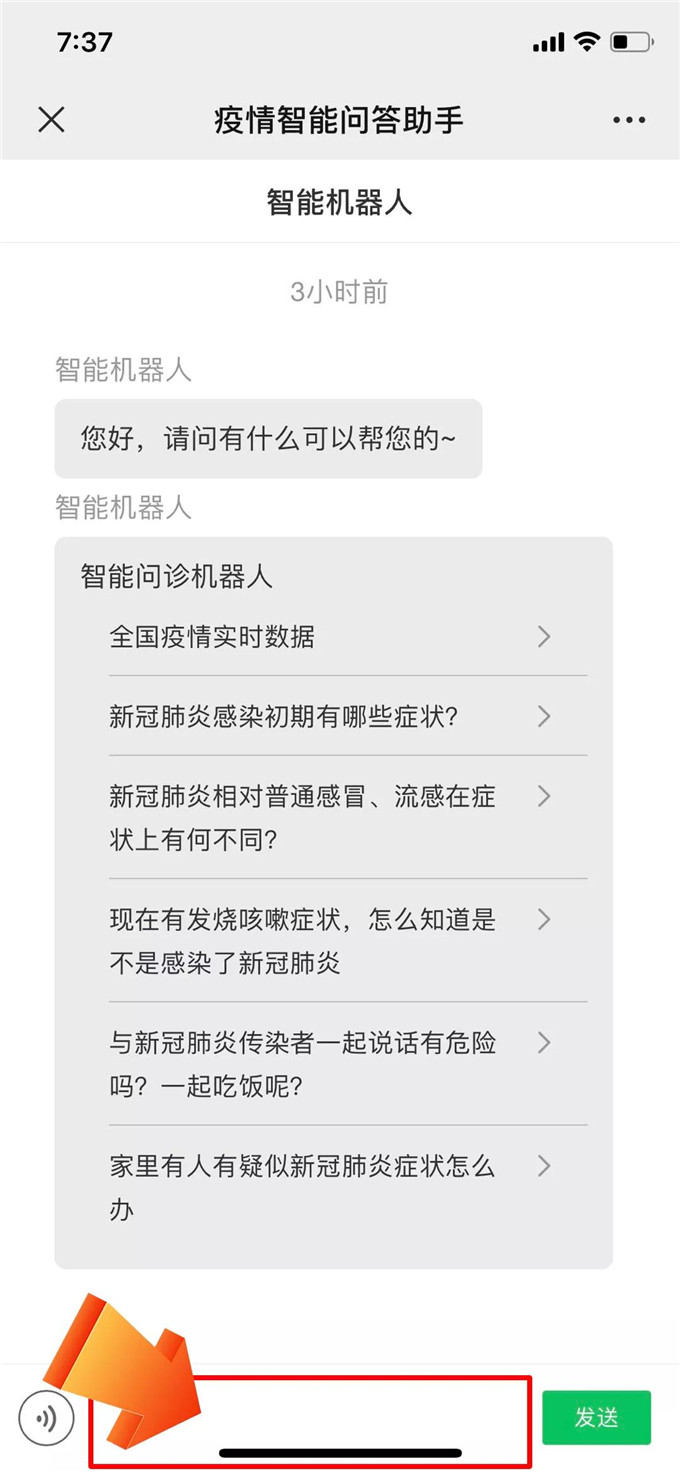680x1472 pixels.
Task: Open the three-dot overflow menu
Action: click(x=629, y=120)
